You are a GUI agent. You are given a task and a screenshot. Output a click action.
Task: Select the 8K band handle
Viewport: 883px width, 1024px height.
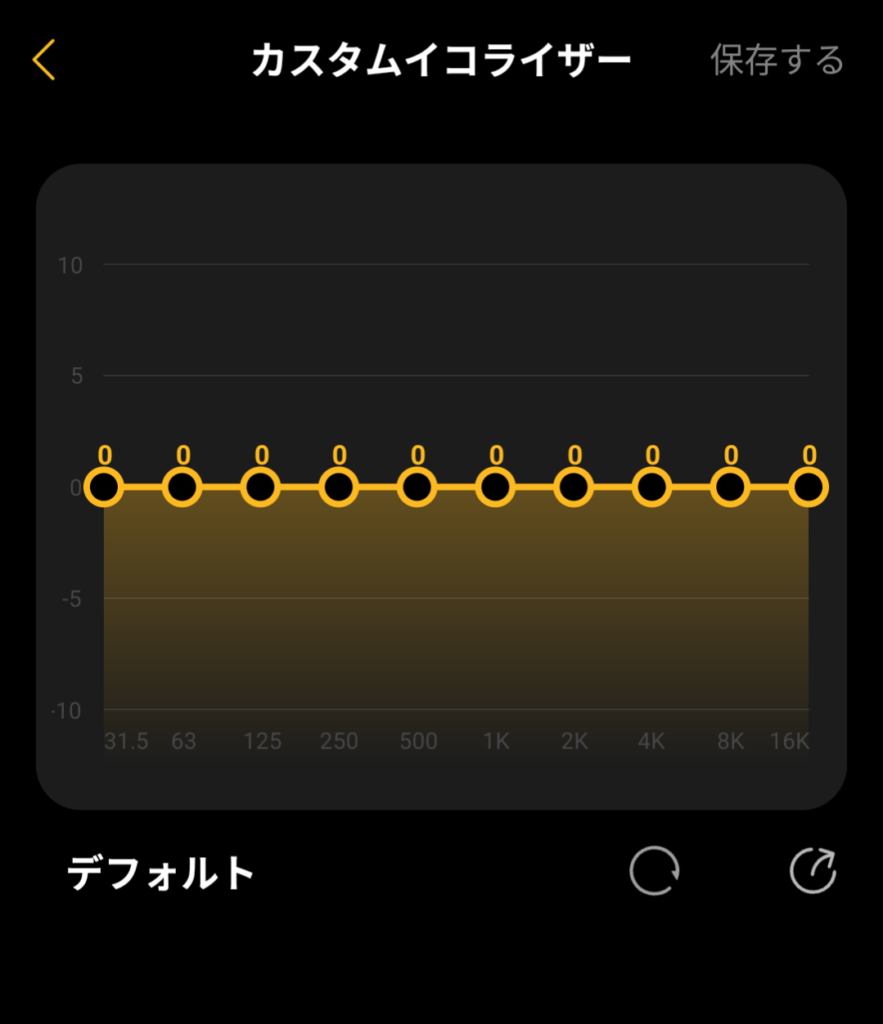coord(730,488)
